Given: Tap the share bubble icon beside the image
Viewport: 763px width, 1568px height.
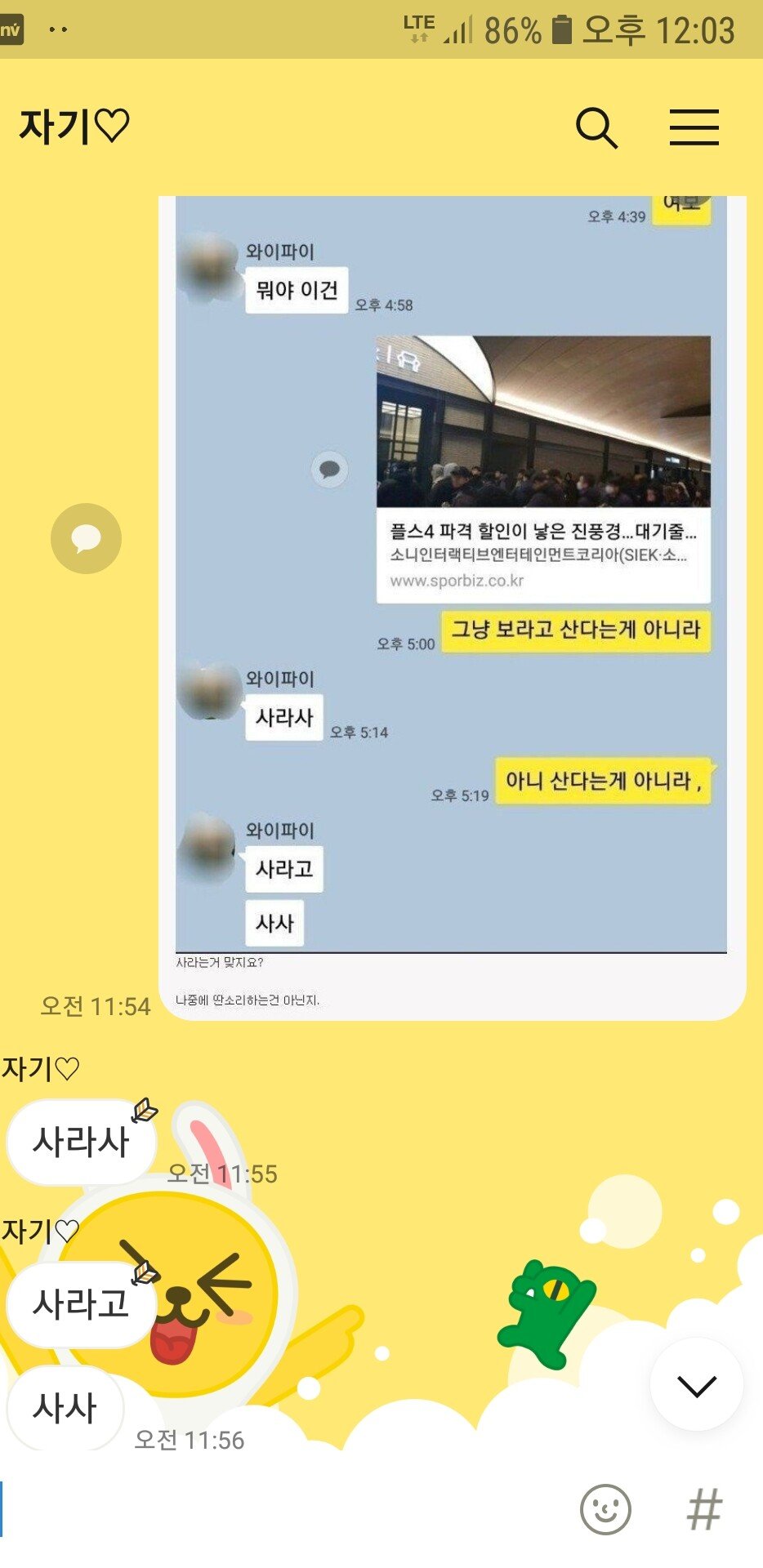Looking at the screenshot, I should click(x=86, y=538).
